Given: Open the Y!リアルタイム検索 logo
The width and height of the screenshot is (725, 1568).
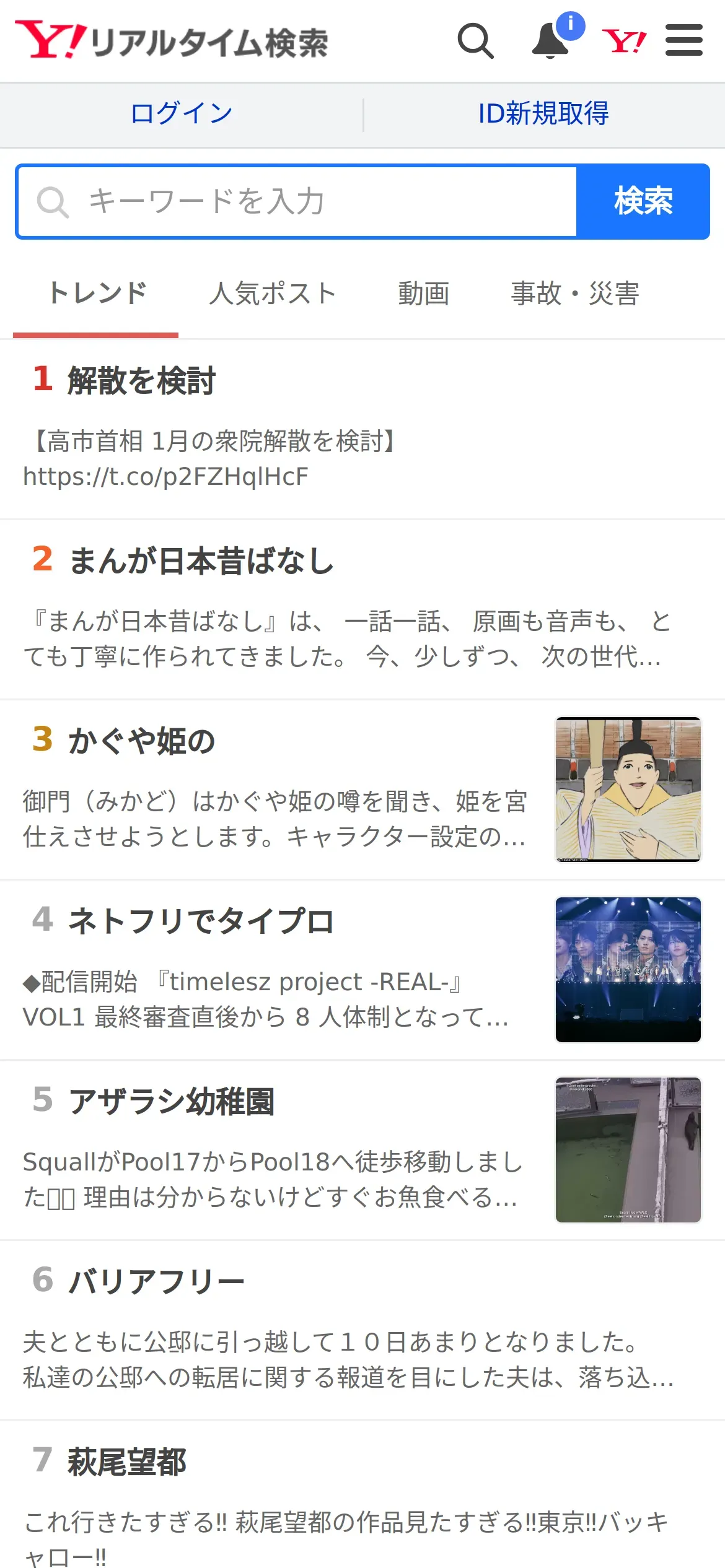Looking at the screenshot, I should (172, 41).
